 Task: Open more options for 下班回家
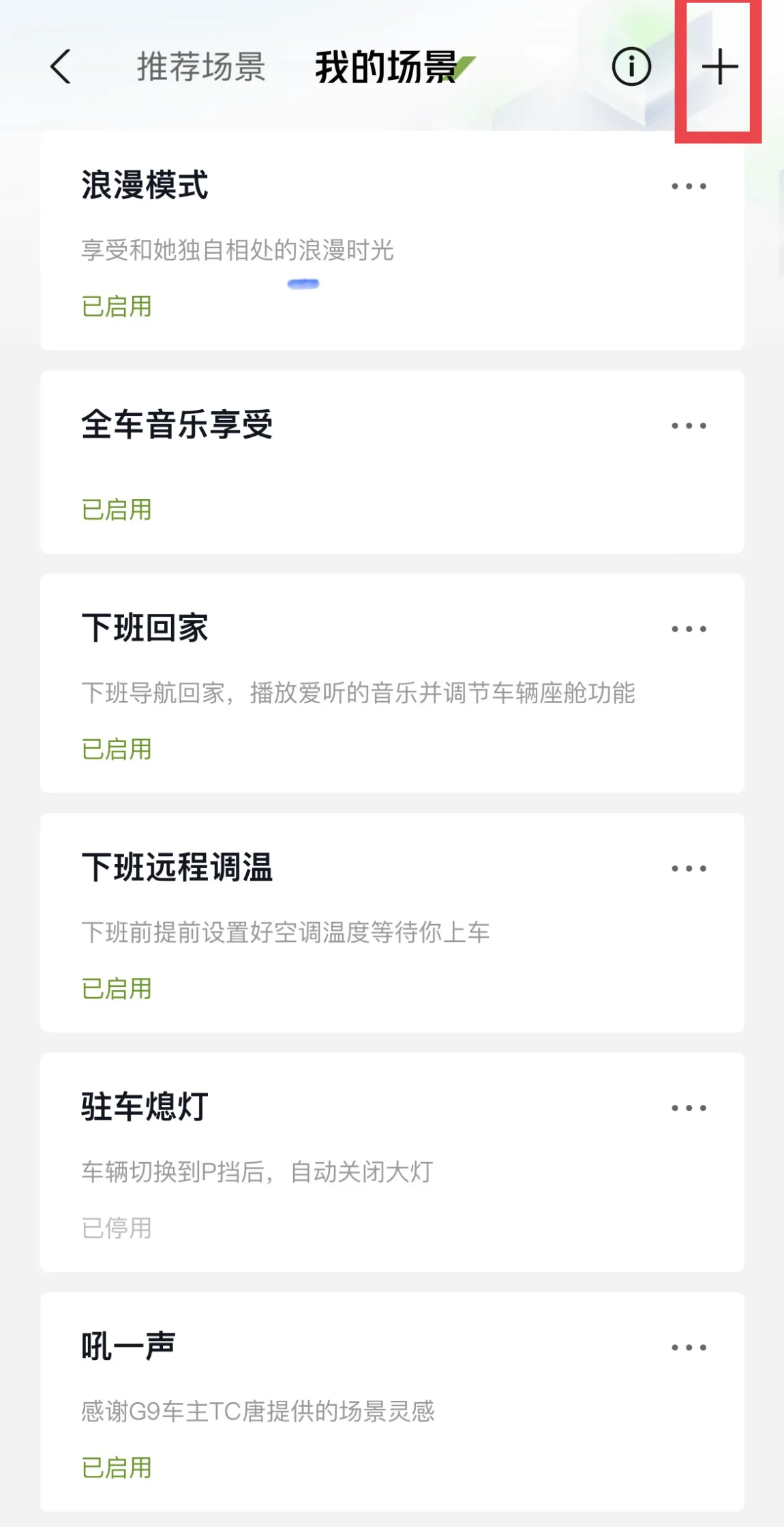pyautogui.click(x=689, y=629)
